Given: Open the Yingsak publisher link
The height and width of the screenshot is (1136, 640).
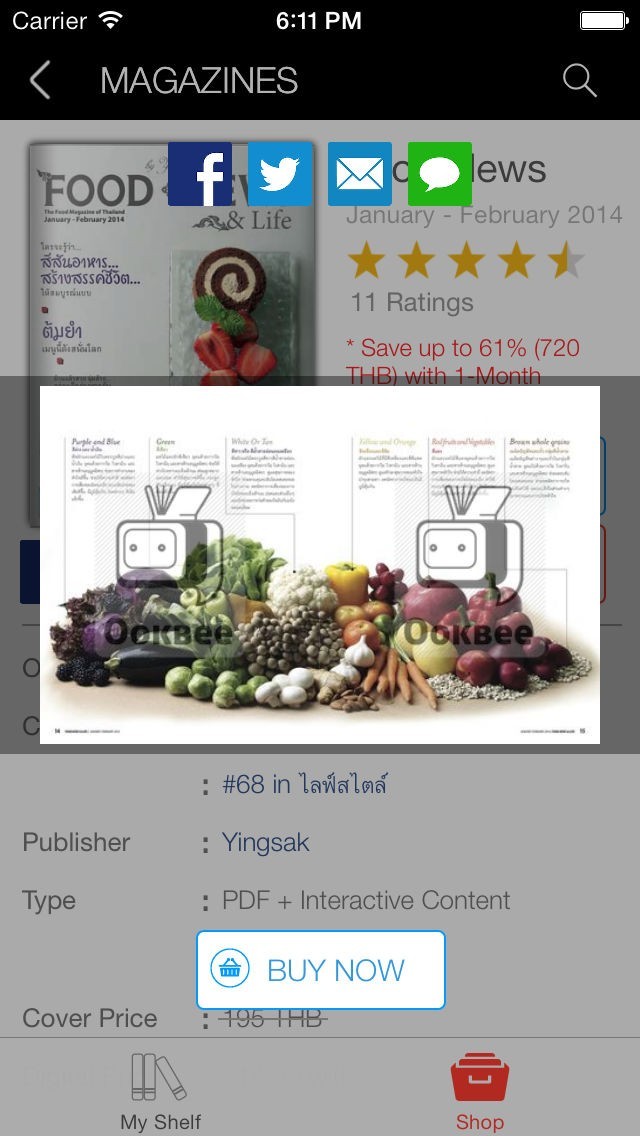Looking at the screenshot, I should click(266, 843).
